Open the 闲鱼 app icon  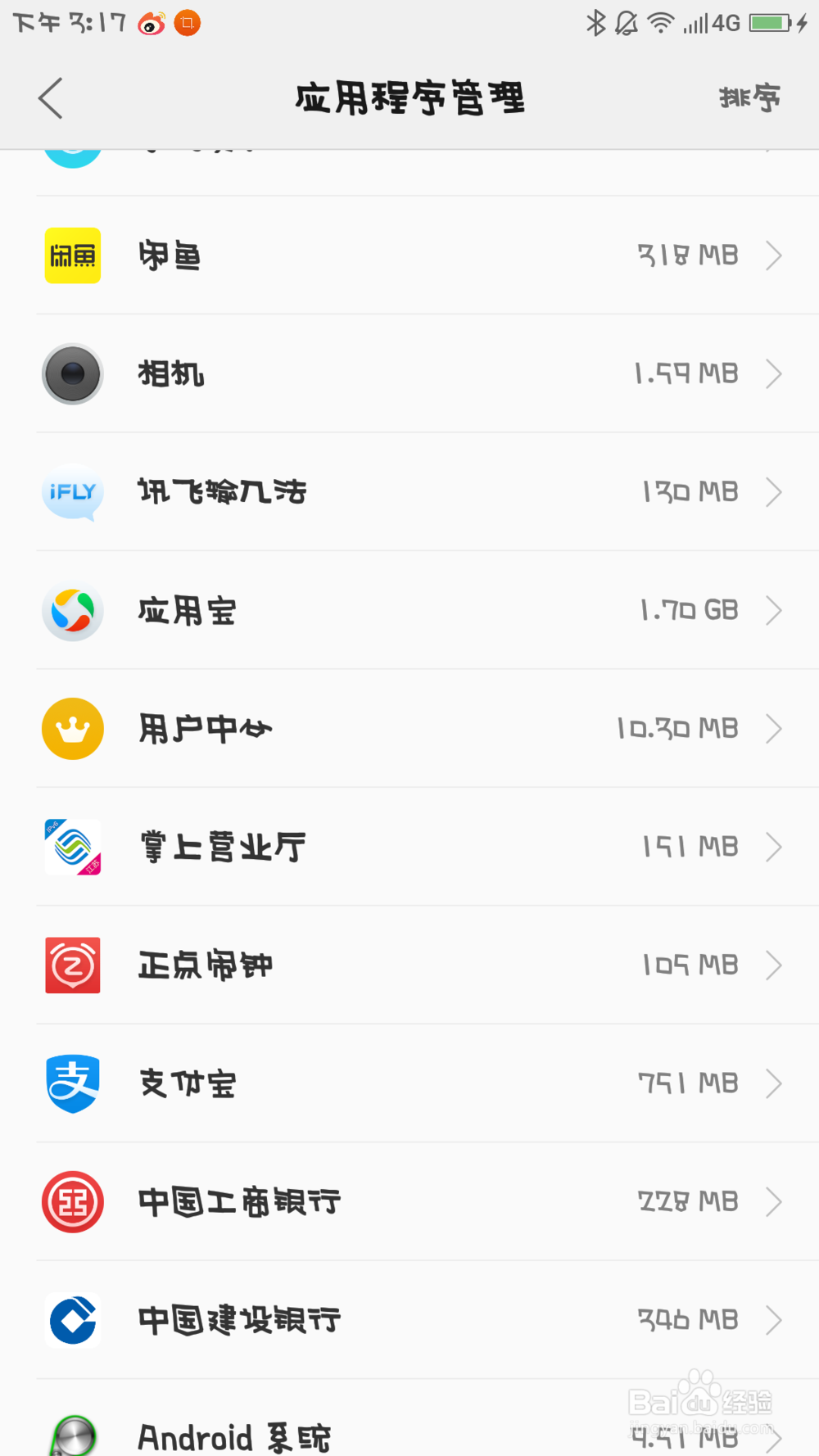(x=72, y=255)
